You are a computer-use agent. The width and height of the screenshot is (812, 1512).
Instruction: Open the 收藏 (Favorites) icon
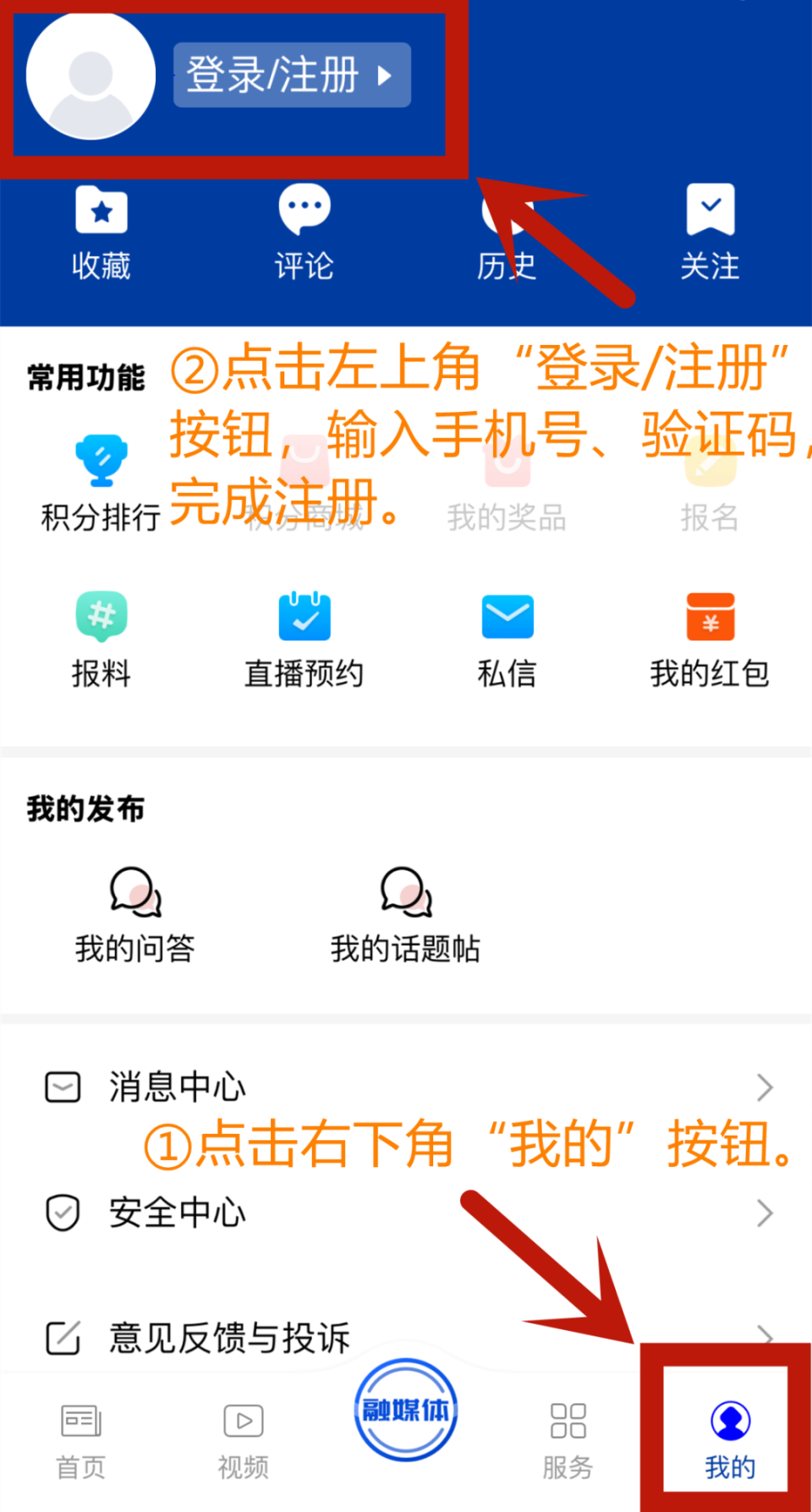[x=100, y=210]
